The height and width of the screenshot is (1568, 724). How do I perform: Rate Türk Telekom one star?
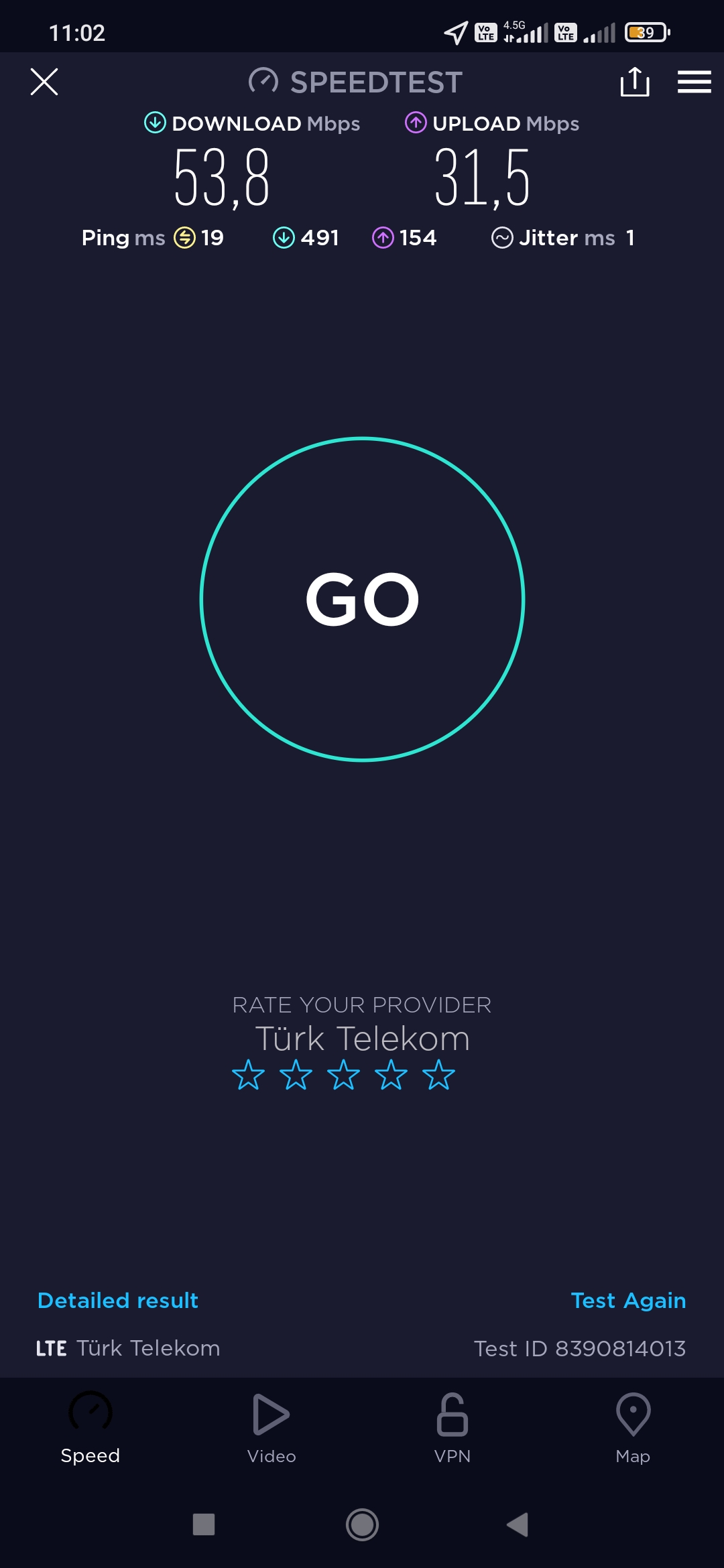[248, 1075]
